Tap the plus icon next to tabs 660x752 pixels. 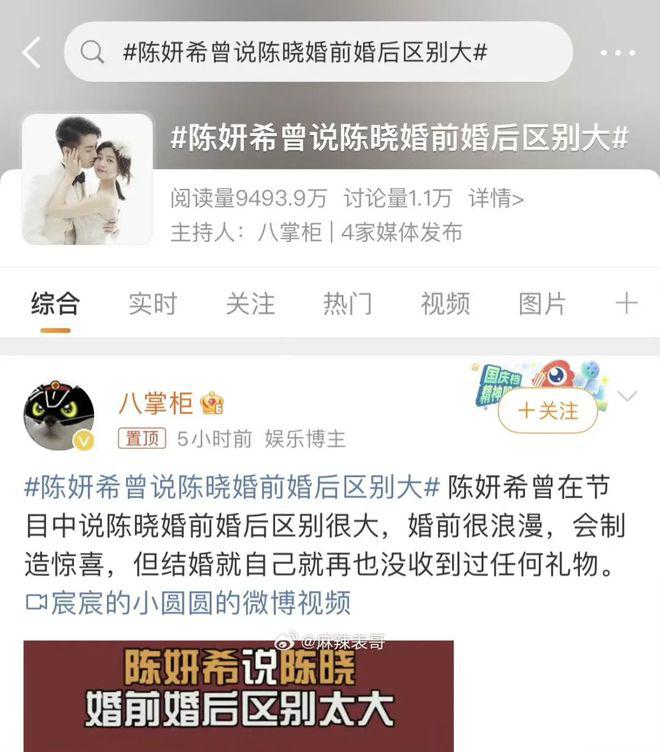(x=625, y=303)
